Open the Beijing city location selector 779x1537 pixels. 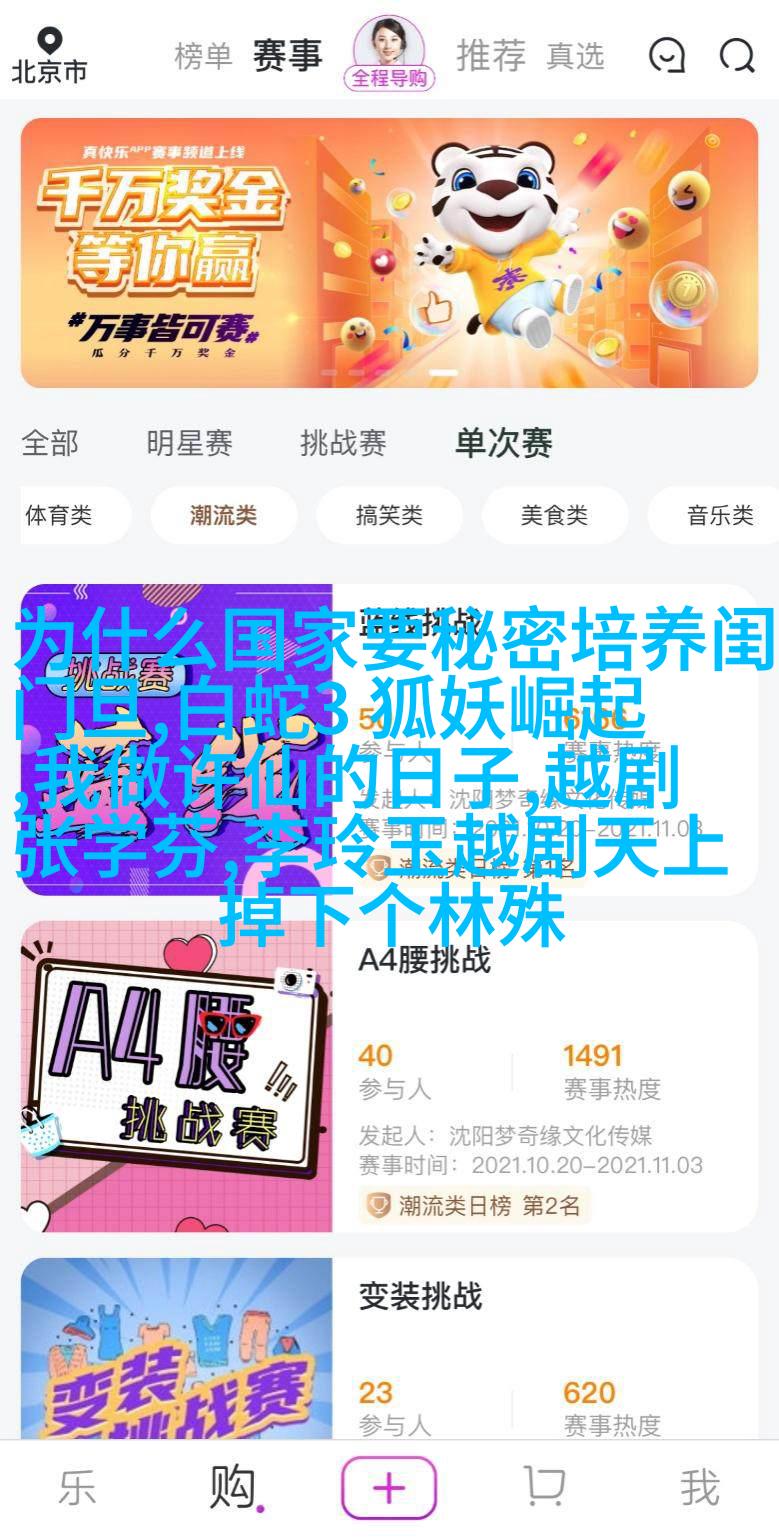[49, 55]
